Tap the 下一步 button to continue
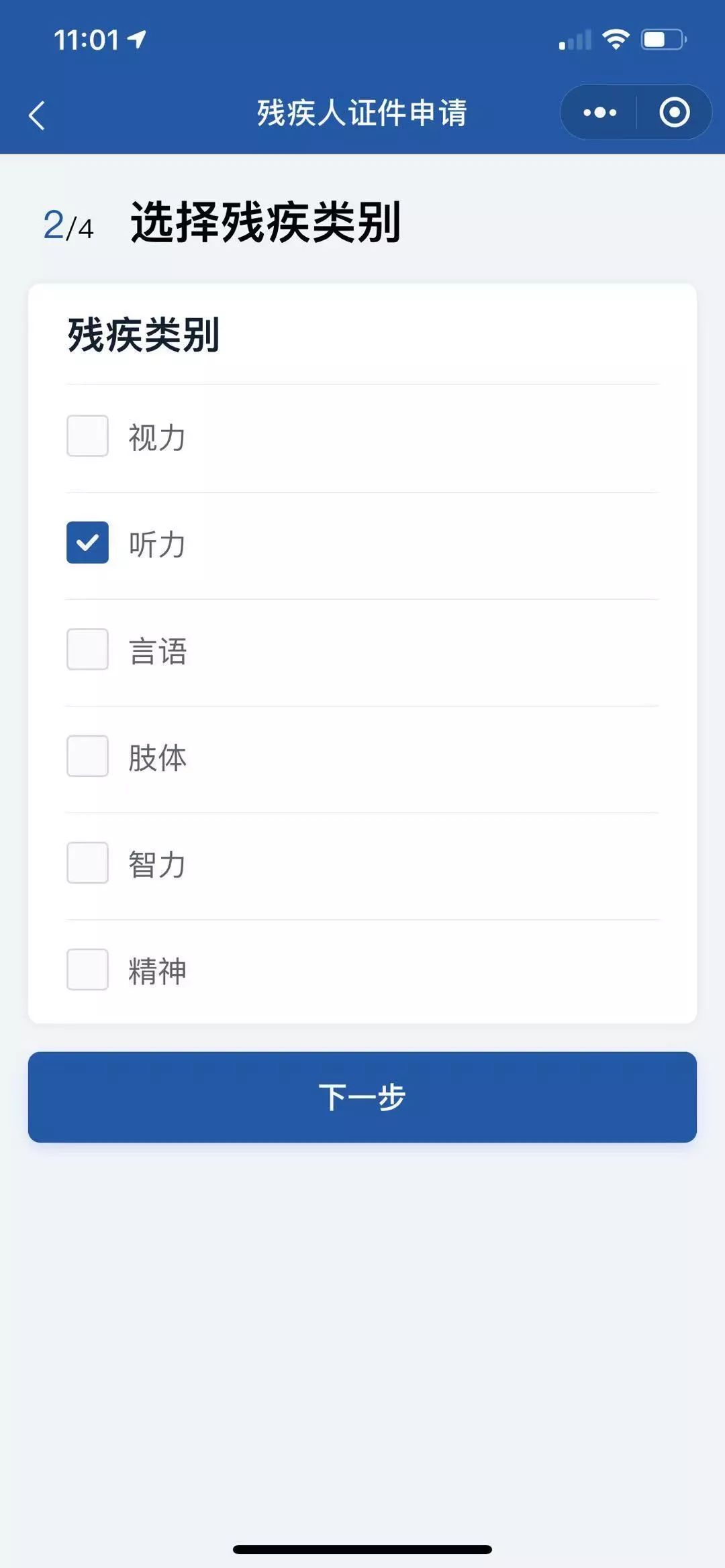 point(362,1097)
